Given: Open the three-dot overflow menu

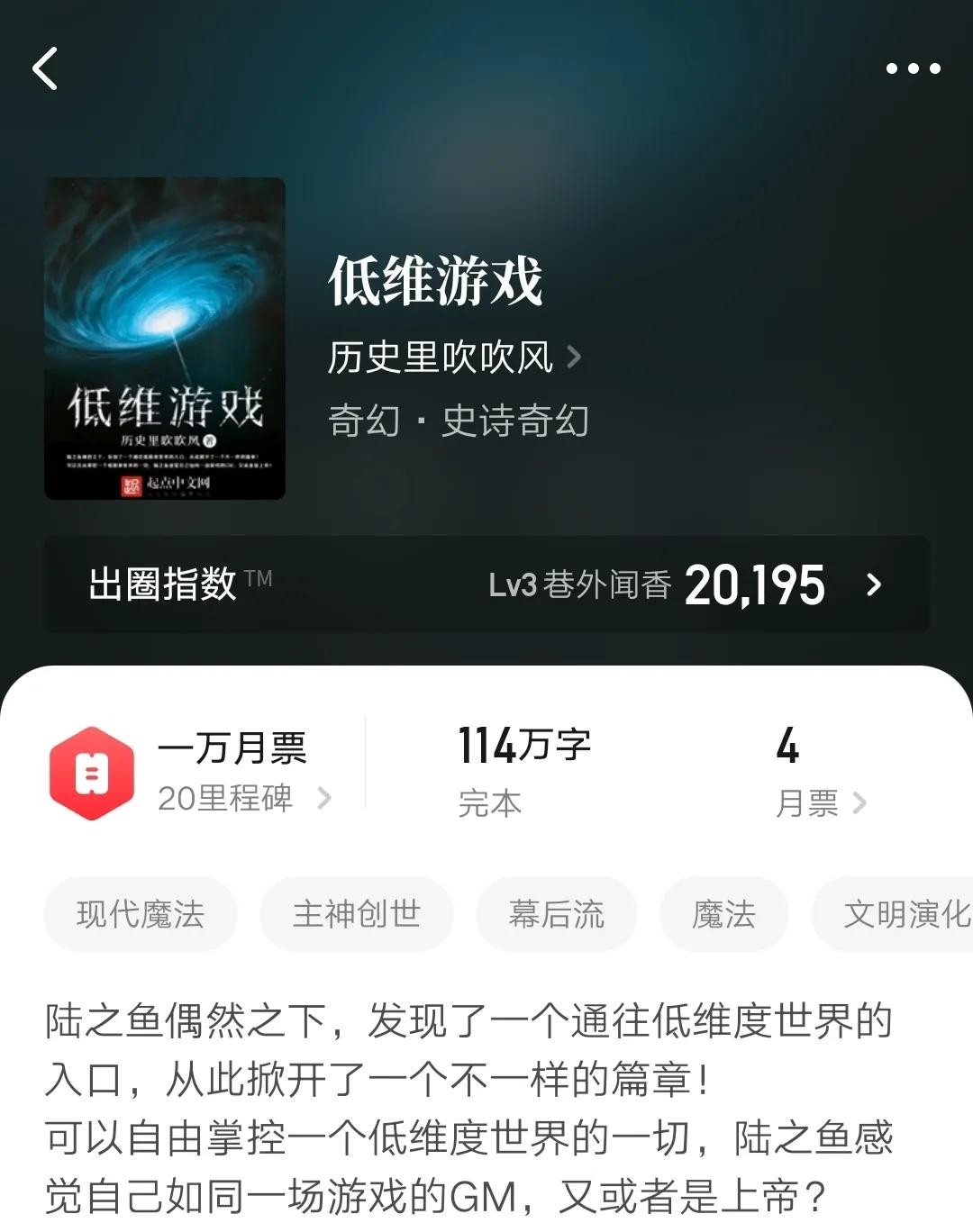Looking at the screenshot, I should 913,68.
